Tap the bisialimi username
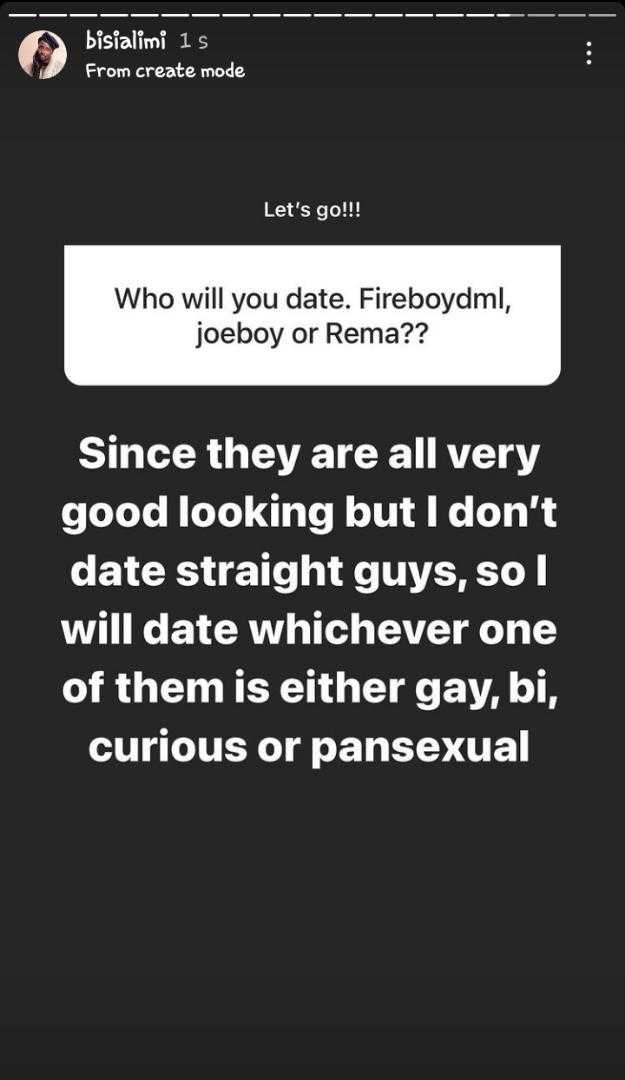Image resolution: width=625 pixels, height=1080 pixels. pos(126,42)
